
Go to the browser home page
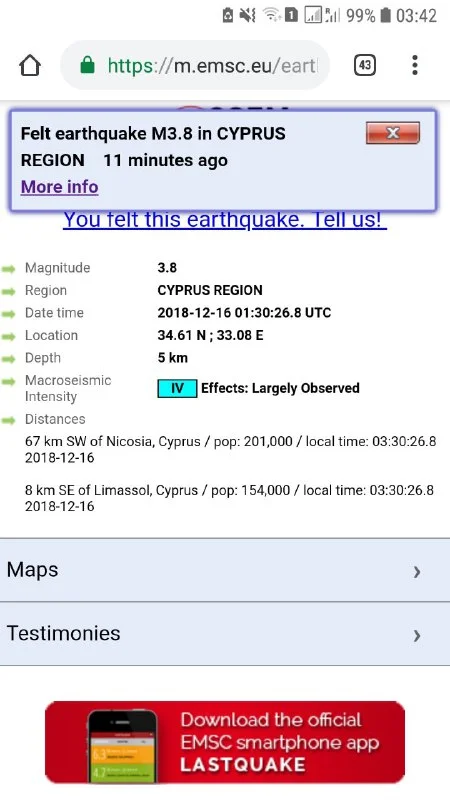pyautogui.click(x=30, y=65)
